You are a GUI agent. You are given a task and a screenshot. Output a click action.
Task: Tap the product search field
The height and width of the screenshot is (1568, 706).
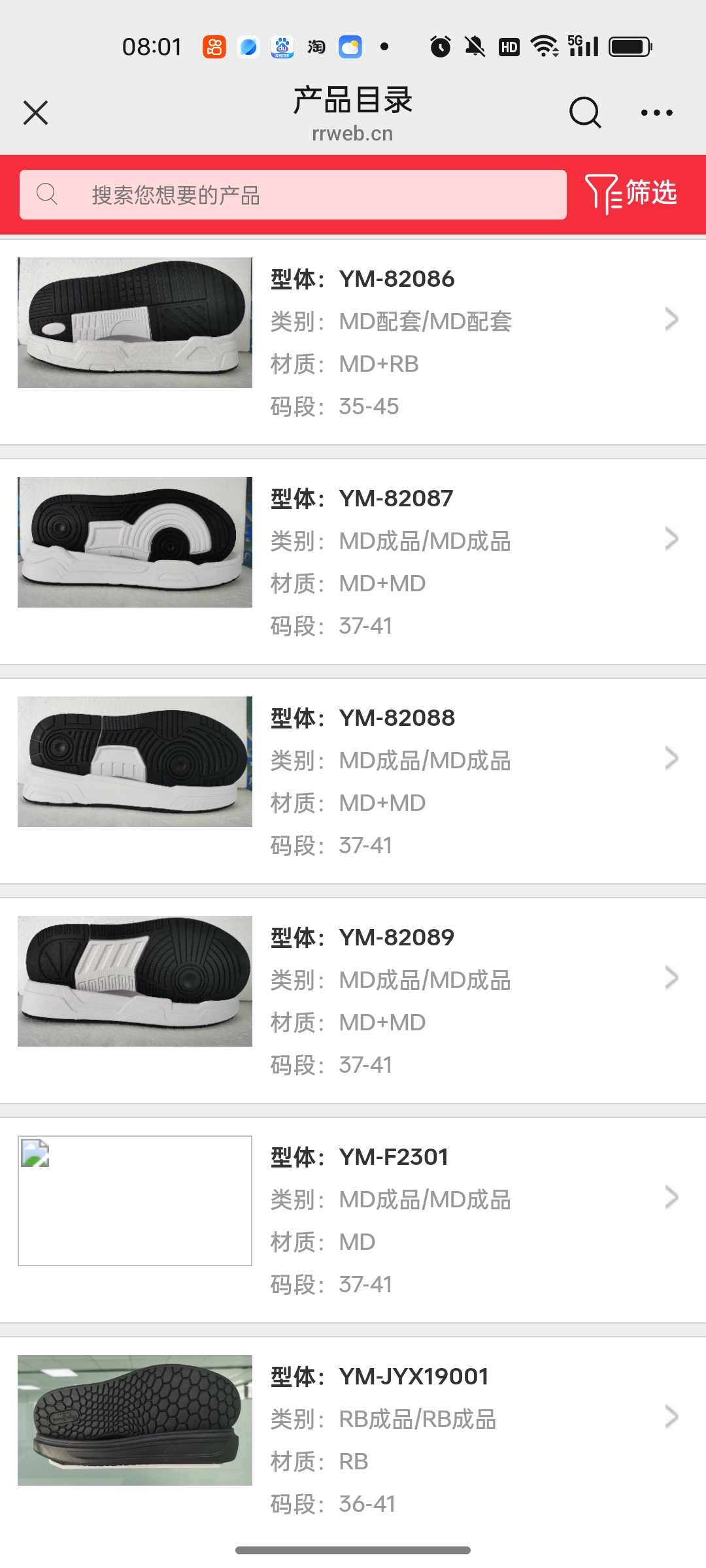[293, 195]
